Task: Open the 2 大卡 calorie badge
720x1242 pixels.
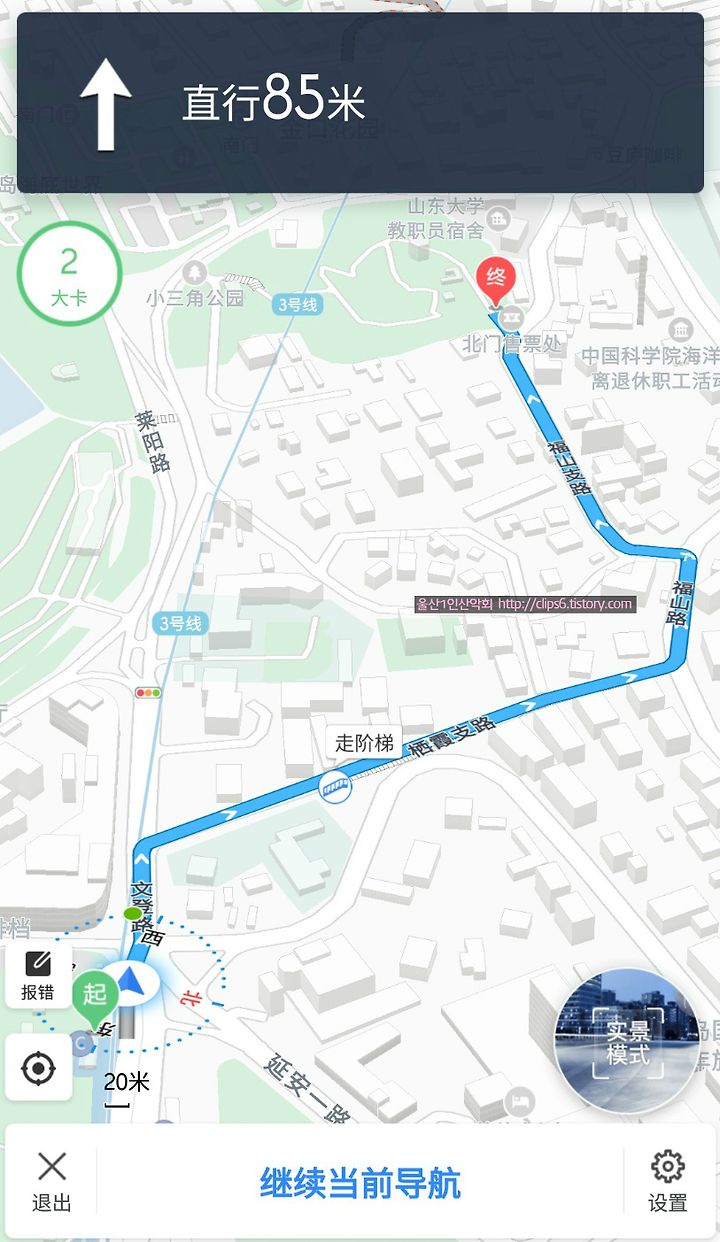Action: pos(69,274)
